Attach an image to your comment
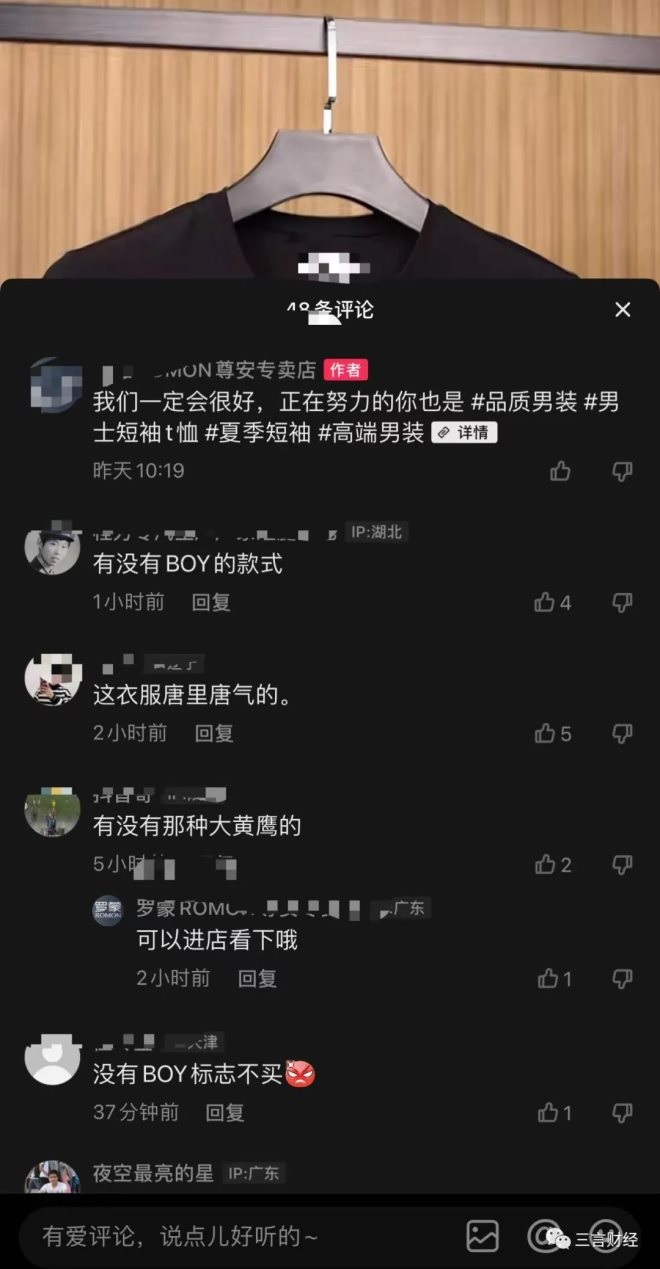Image resolution: width=660 pixels, height=1269 pixels. (x=482, y=1237)
